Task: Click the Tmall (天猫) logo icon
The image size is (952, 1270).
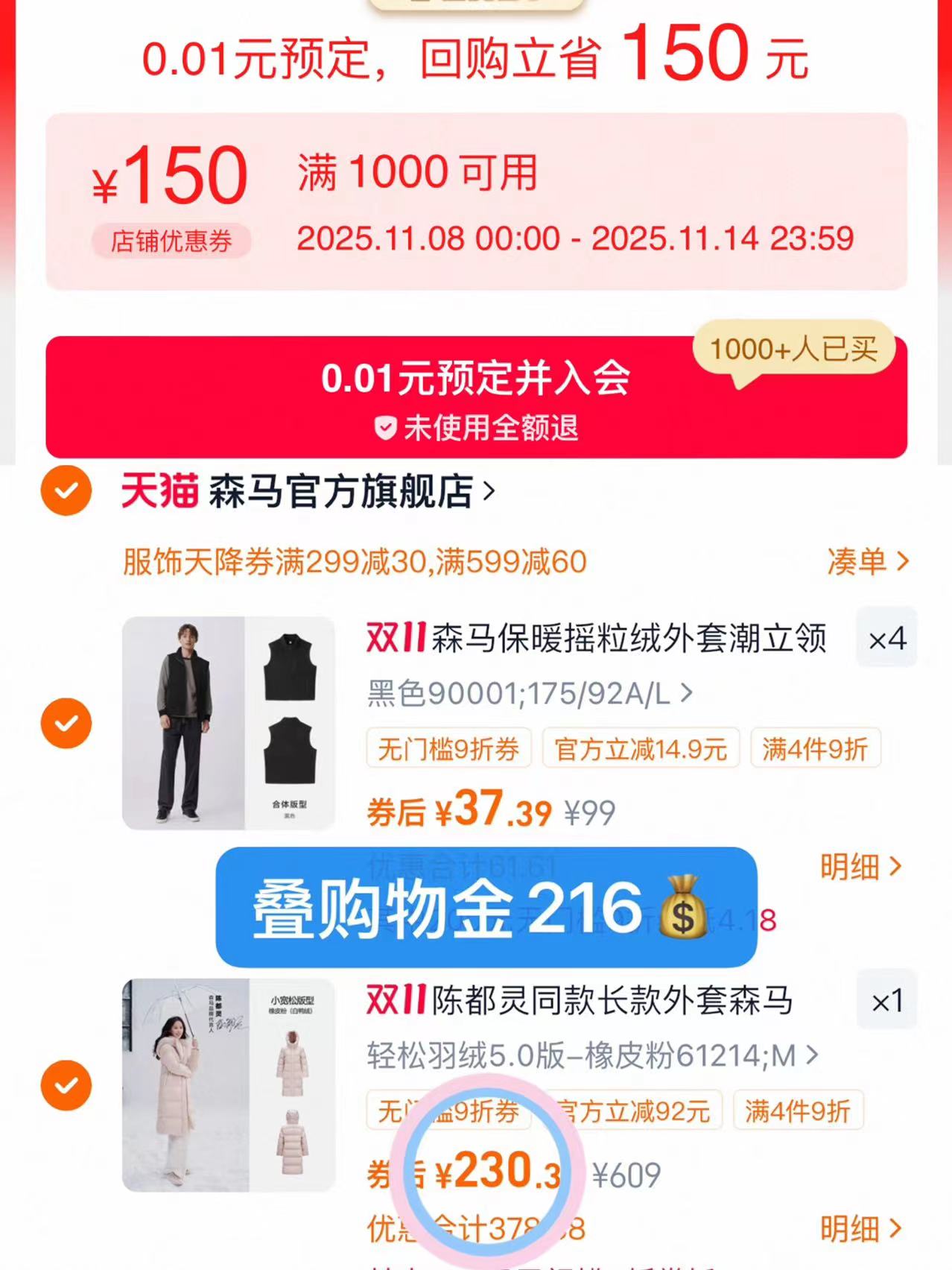Action: coord(158,490)
